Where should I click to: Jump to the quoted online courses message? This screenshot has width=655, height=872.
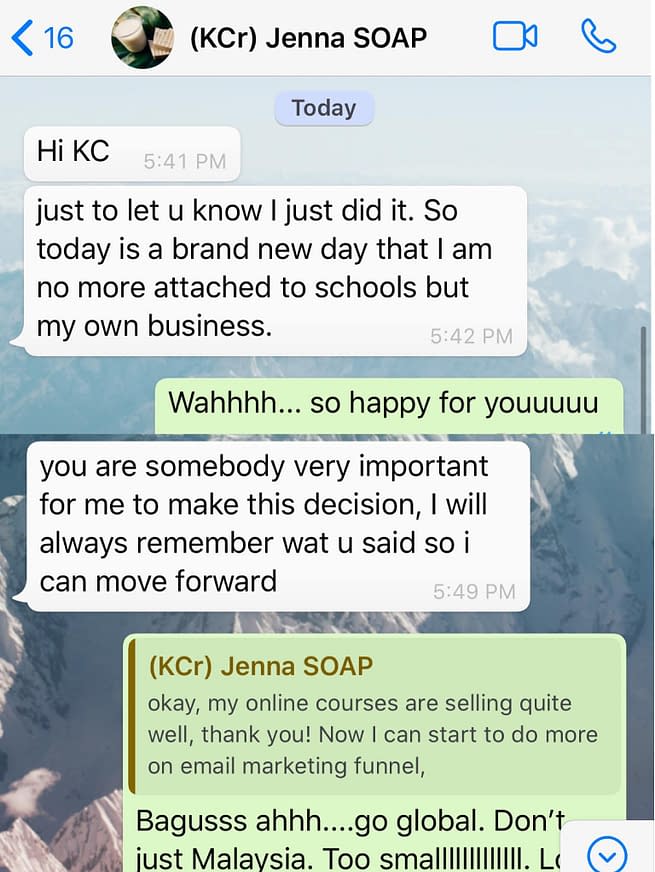(374, 716)
